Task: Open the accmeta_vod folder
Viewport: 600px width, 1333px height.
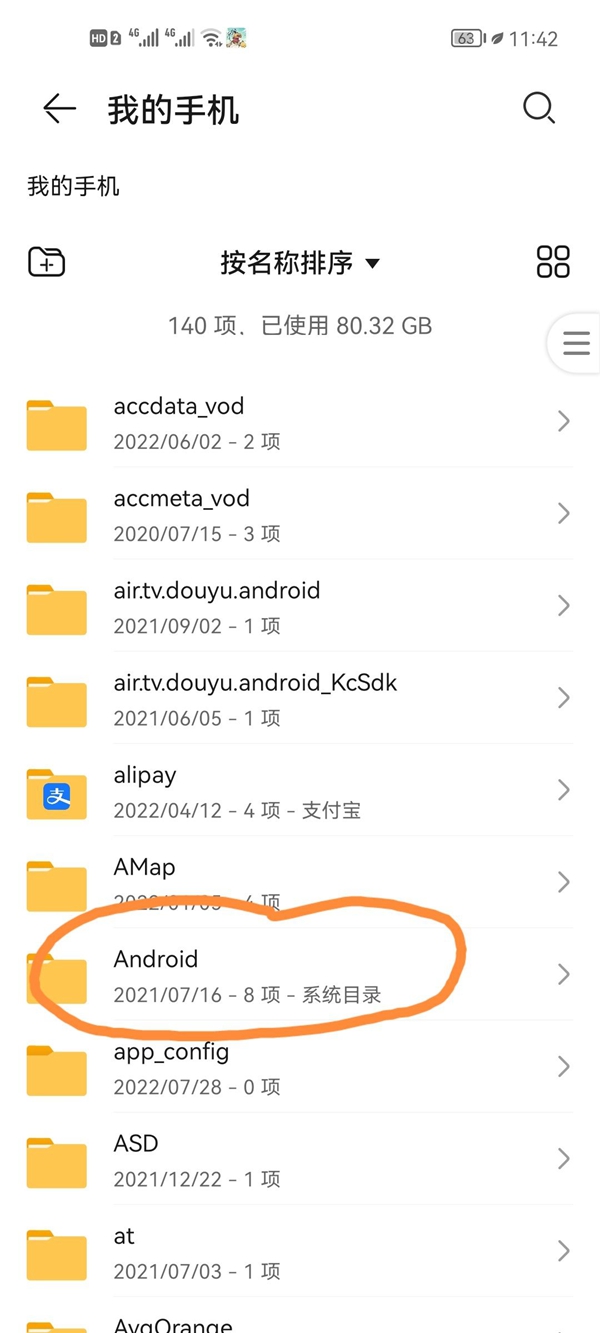Action: [x=300, y=515]
